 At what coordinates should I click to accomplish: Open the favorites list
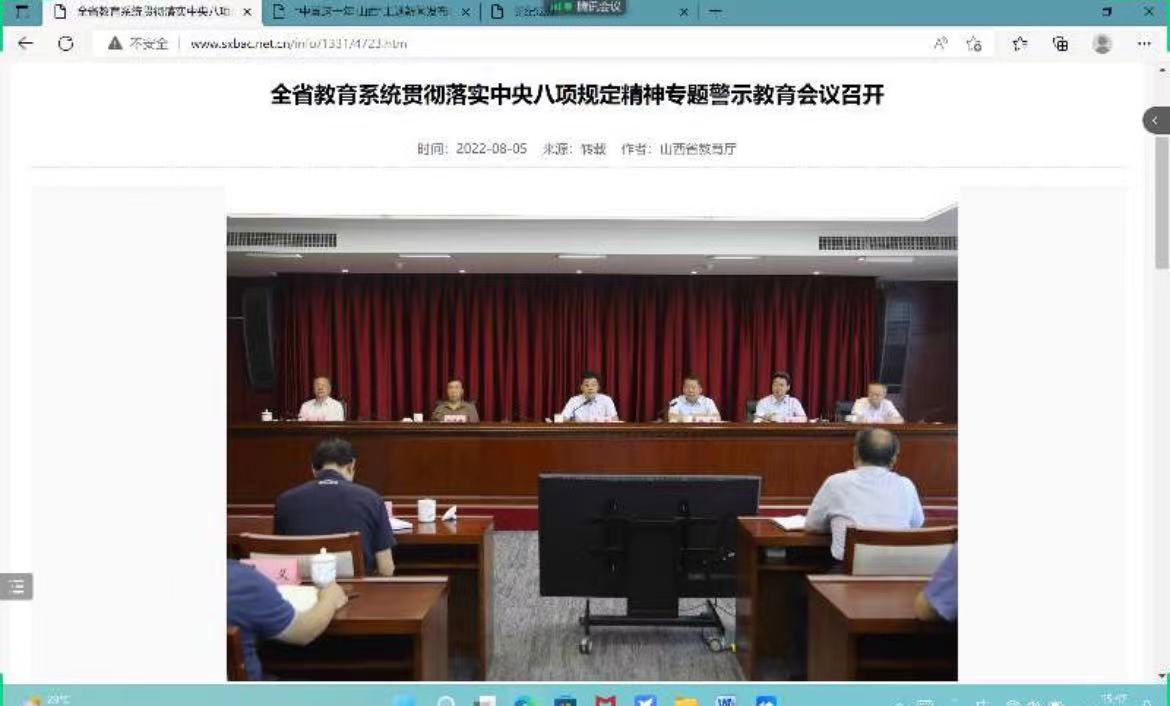click(x=1019, y=43)
